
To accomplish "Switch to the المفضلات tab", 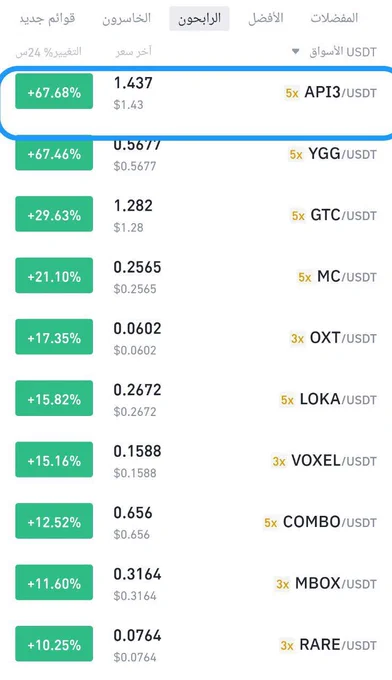I will pos(334,18).
